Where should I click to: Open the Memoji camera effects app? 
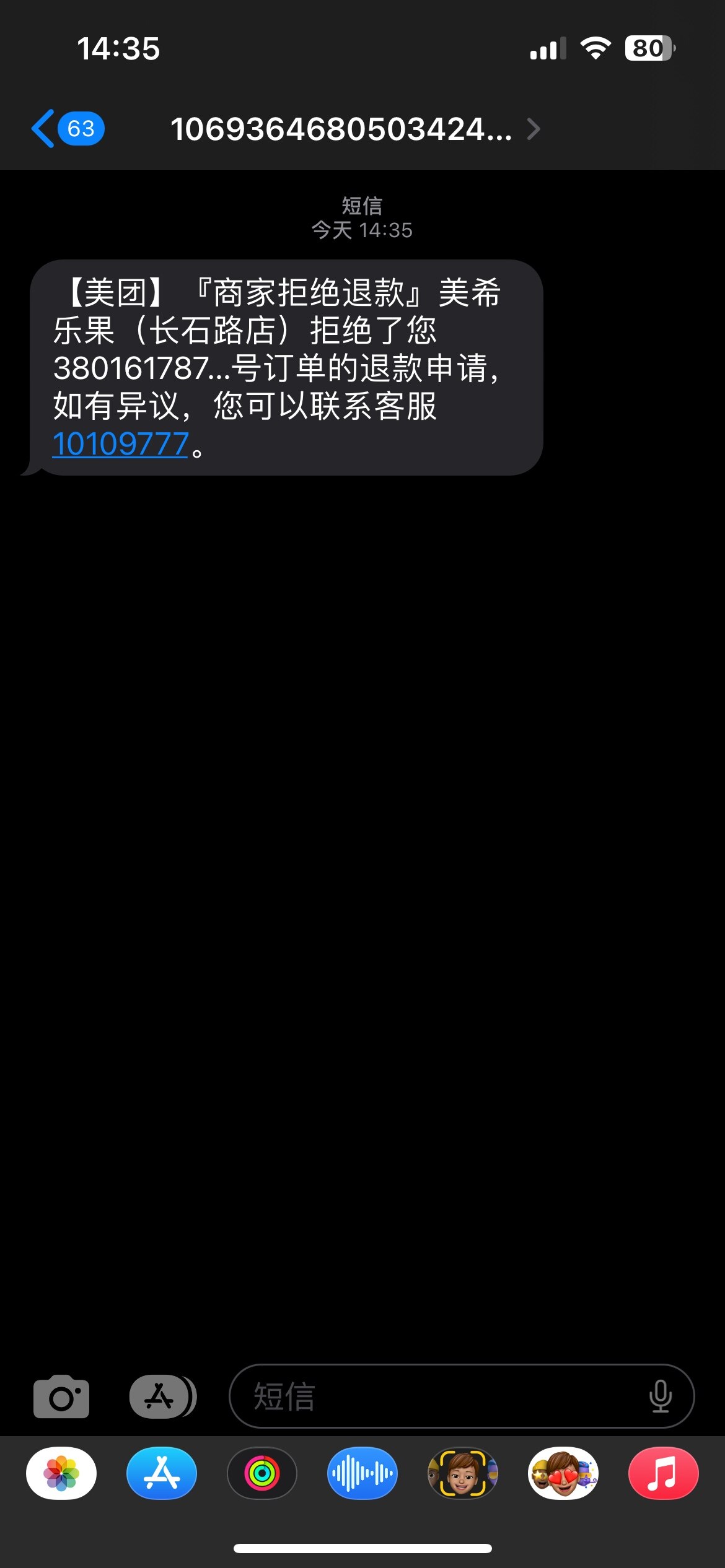[x=463, y=1473]
